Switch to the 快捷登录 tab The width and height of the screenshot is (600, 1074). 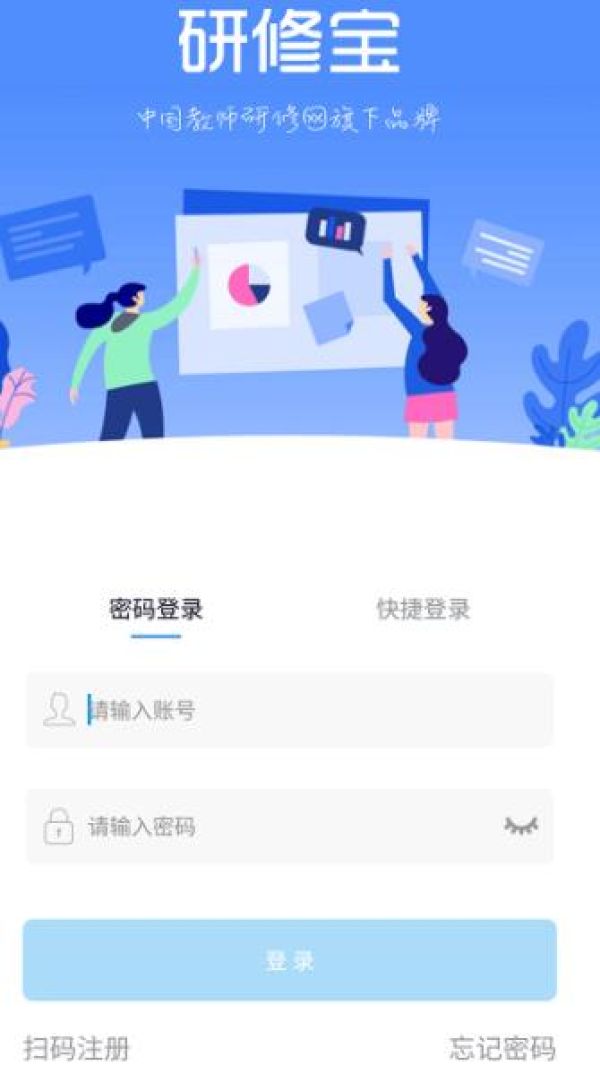pos(423,609)
